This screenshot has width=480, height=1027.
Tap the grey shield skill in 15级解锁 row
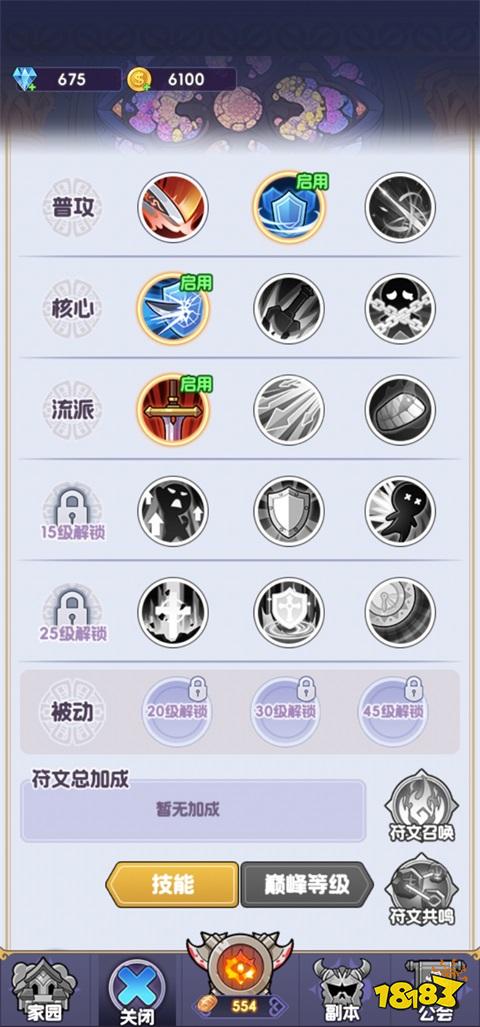point(289,511)
